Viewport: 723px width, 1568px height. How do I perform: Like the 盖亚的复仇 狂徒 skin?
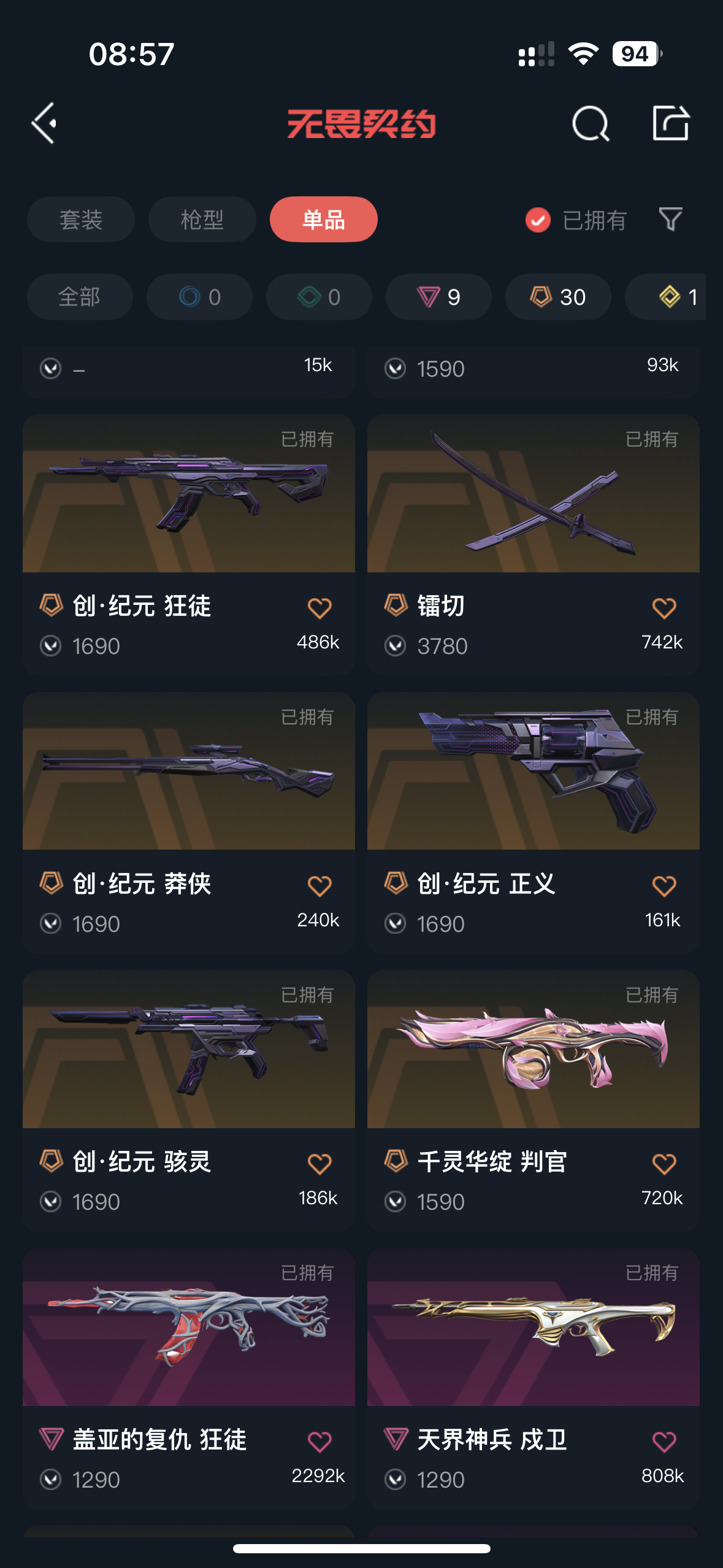pyautogui.click(x=319, y=1442)
